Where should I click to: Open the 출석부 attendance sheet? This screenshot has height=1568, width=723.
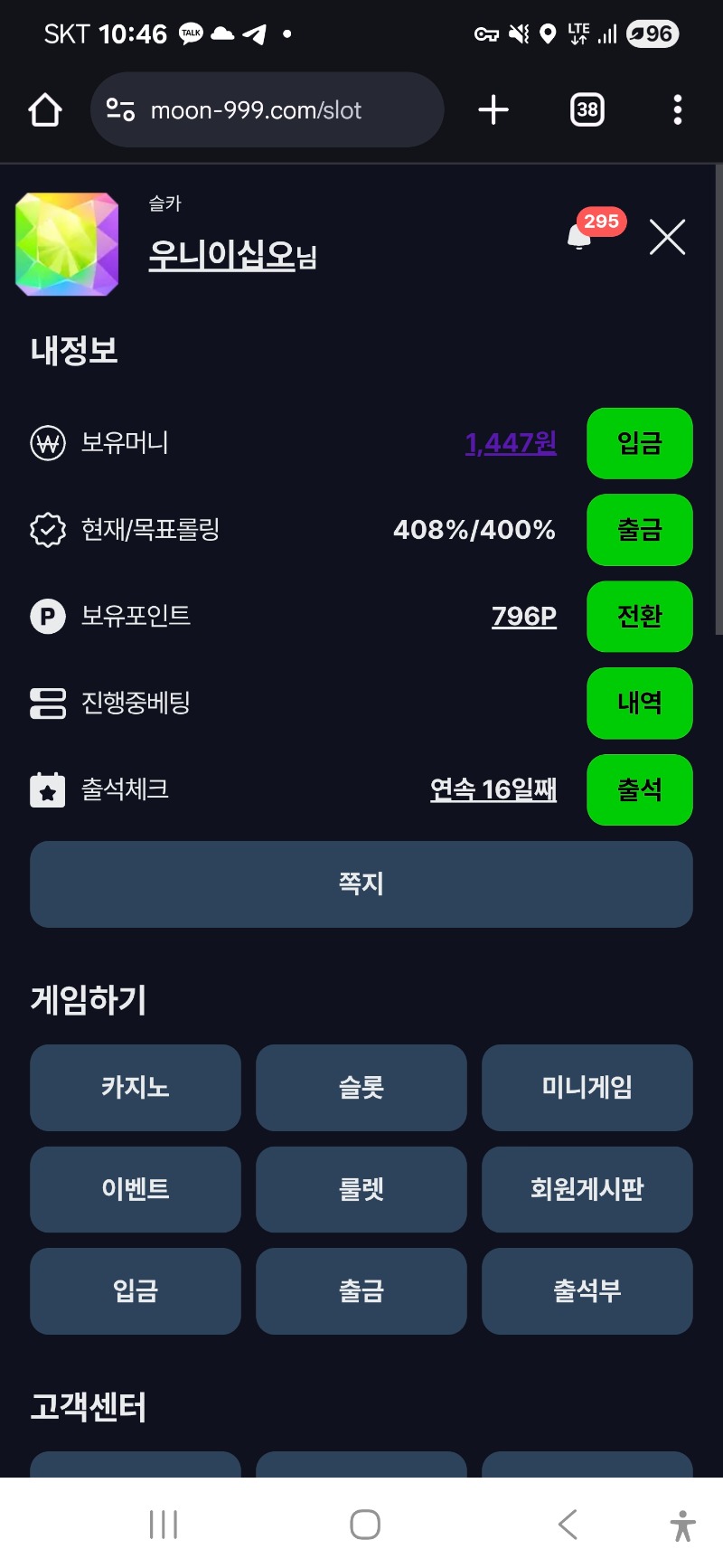point(587,1290)
